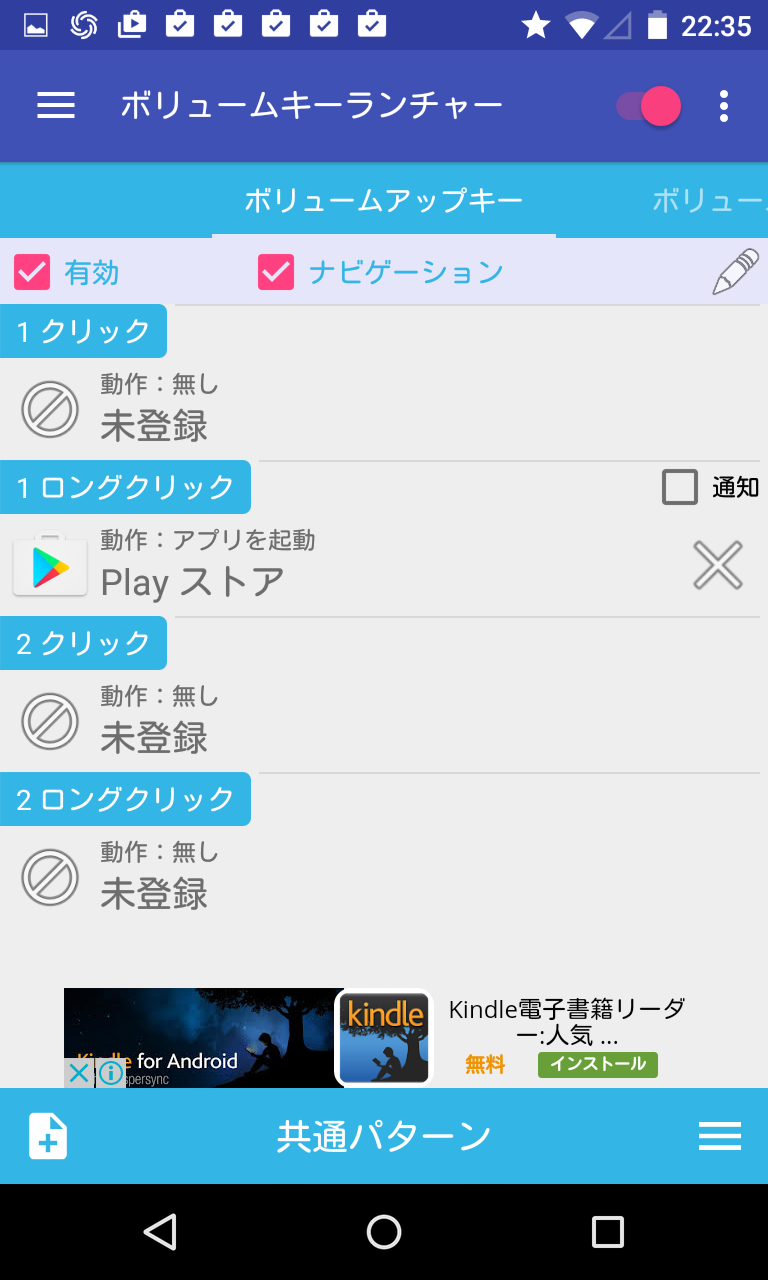Screen dimensions: 768x1280
Task: Tap the インストール button in the Kindle ad
Action: point(597,1065)
